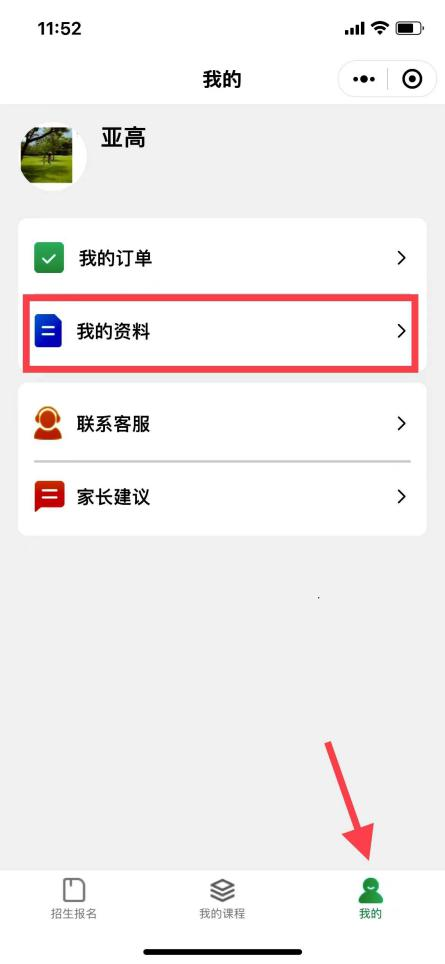Switch to 招生报名 tab
The image size is (445, 964).
(74, 899)
